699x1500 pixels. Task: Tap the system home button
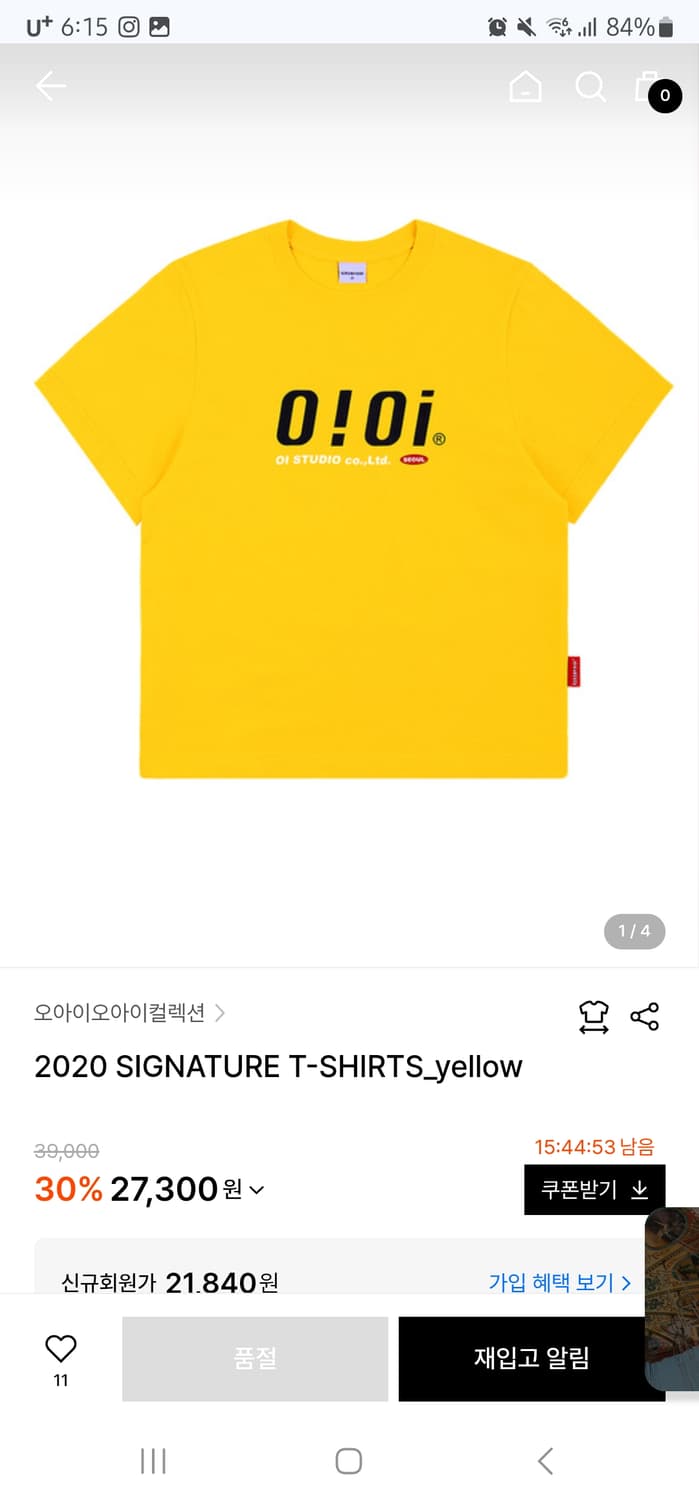(348, 1461)
